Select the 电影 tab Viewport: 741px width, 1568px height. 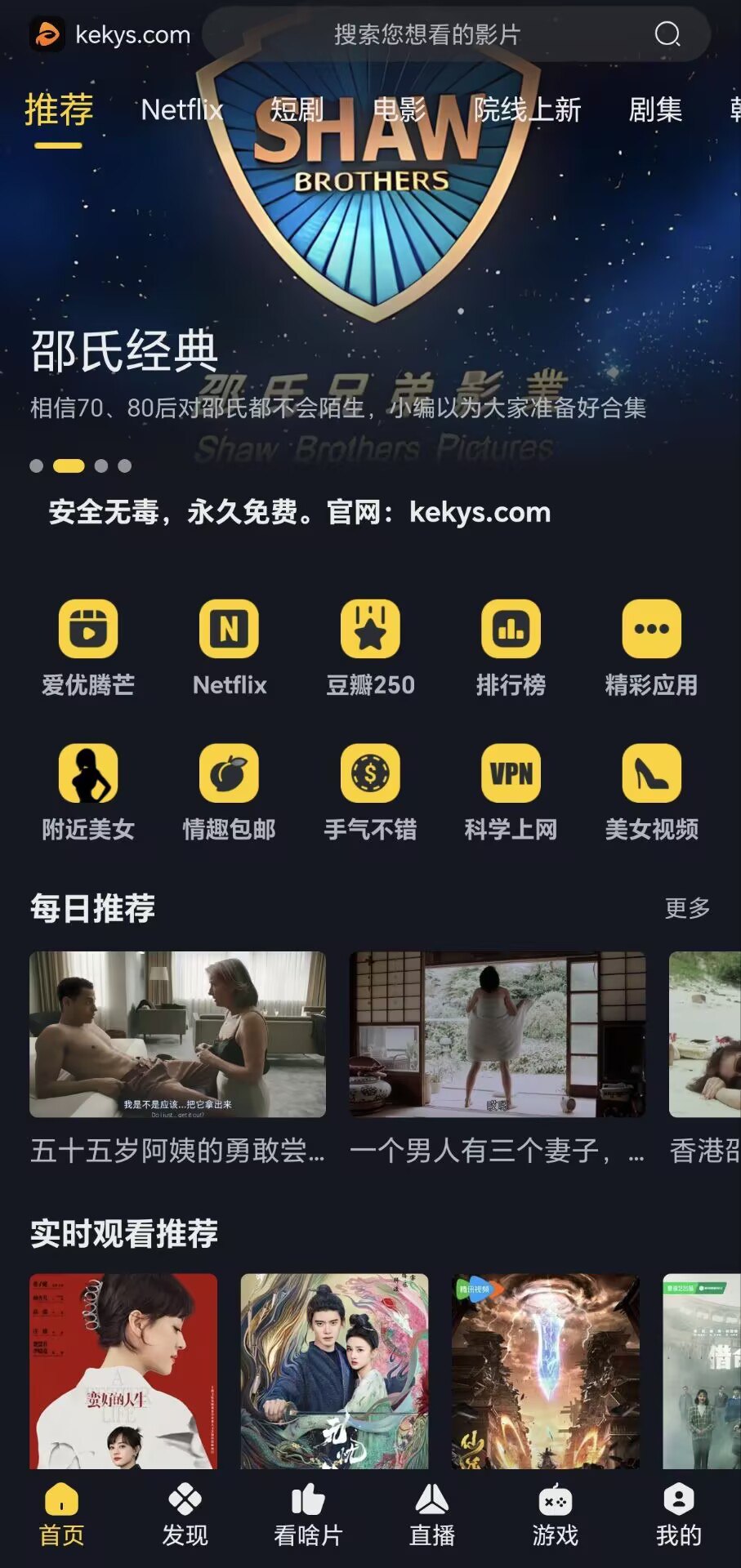point(400,109)
